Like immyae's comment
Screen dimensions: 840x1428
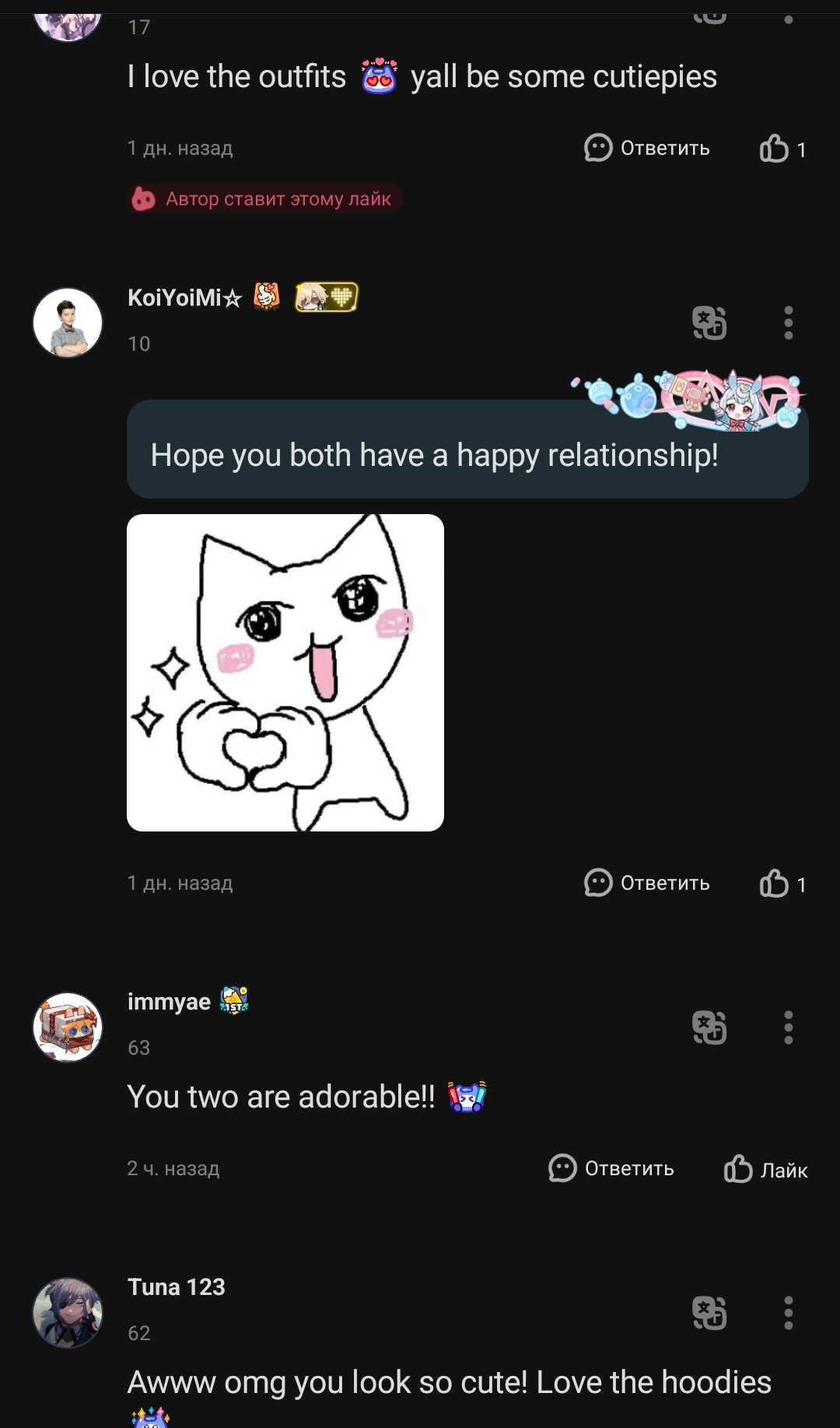[765, 1169]
